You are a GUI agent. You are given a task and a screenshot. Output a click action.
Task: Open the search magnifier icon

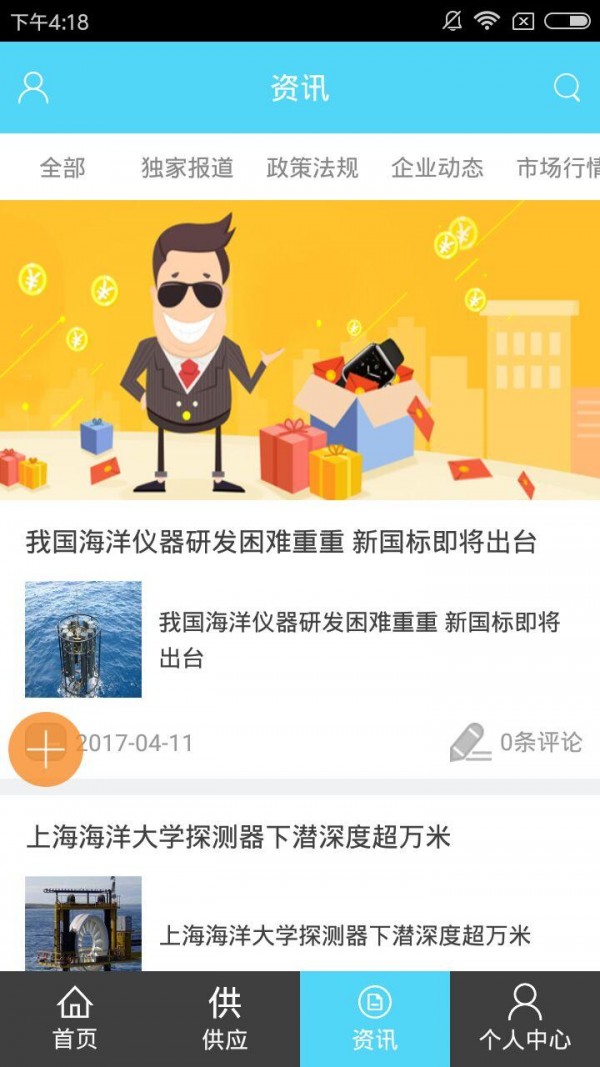pos(567,88)
